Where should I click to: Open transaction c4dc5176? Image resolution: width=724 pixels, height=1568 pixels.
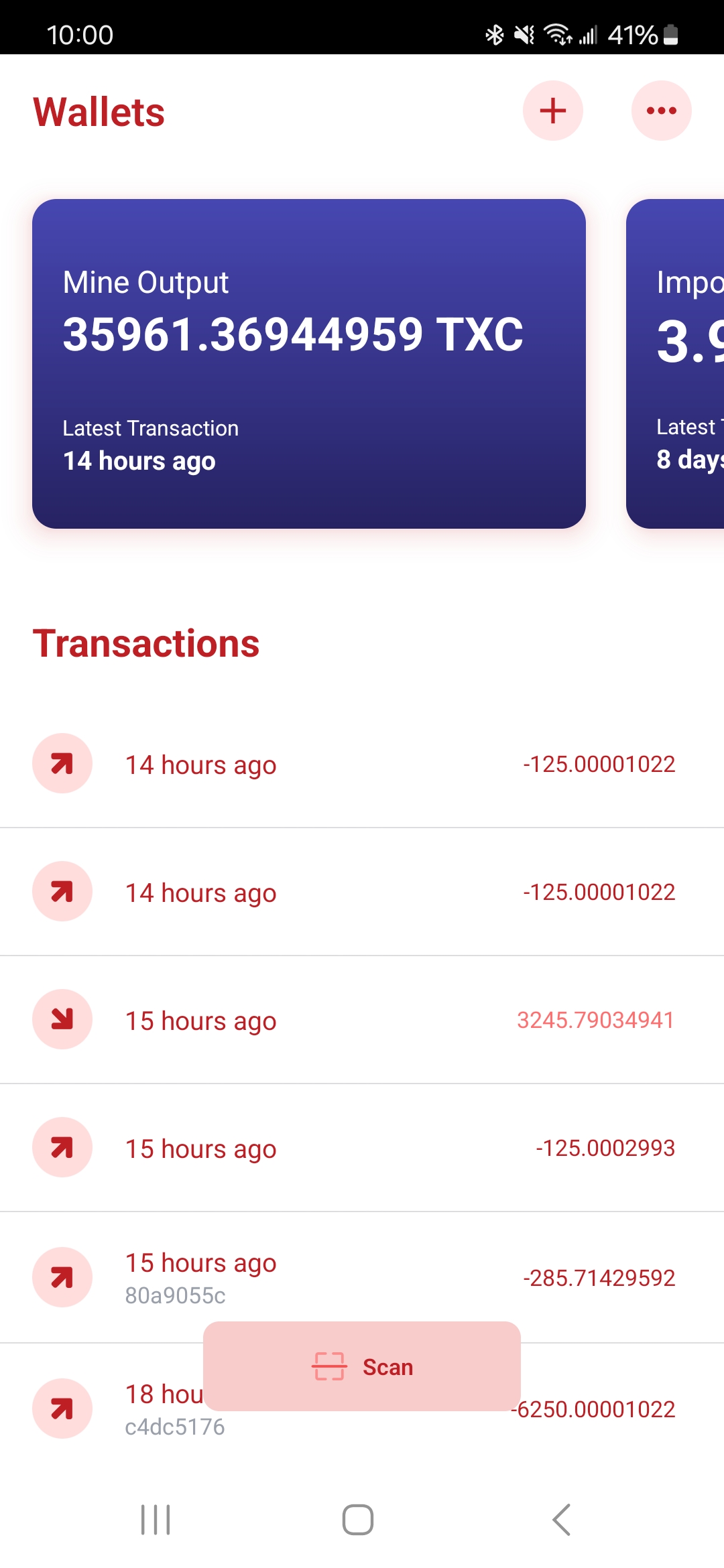pos(362,1409)
